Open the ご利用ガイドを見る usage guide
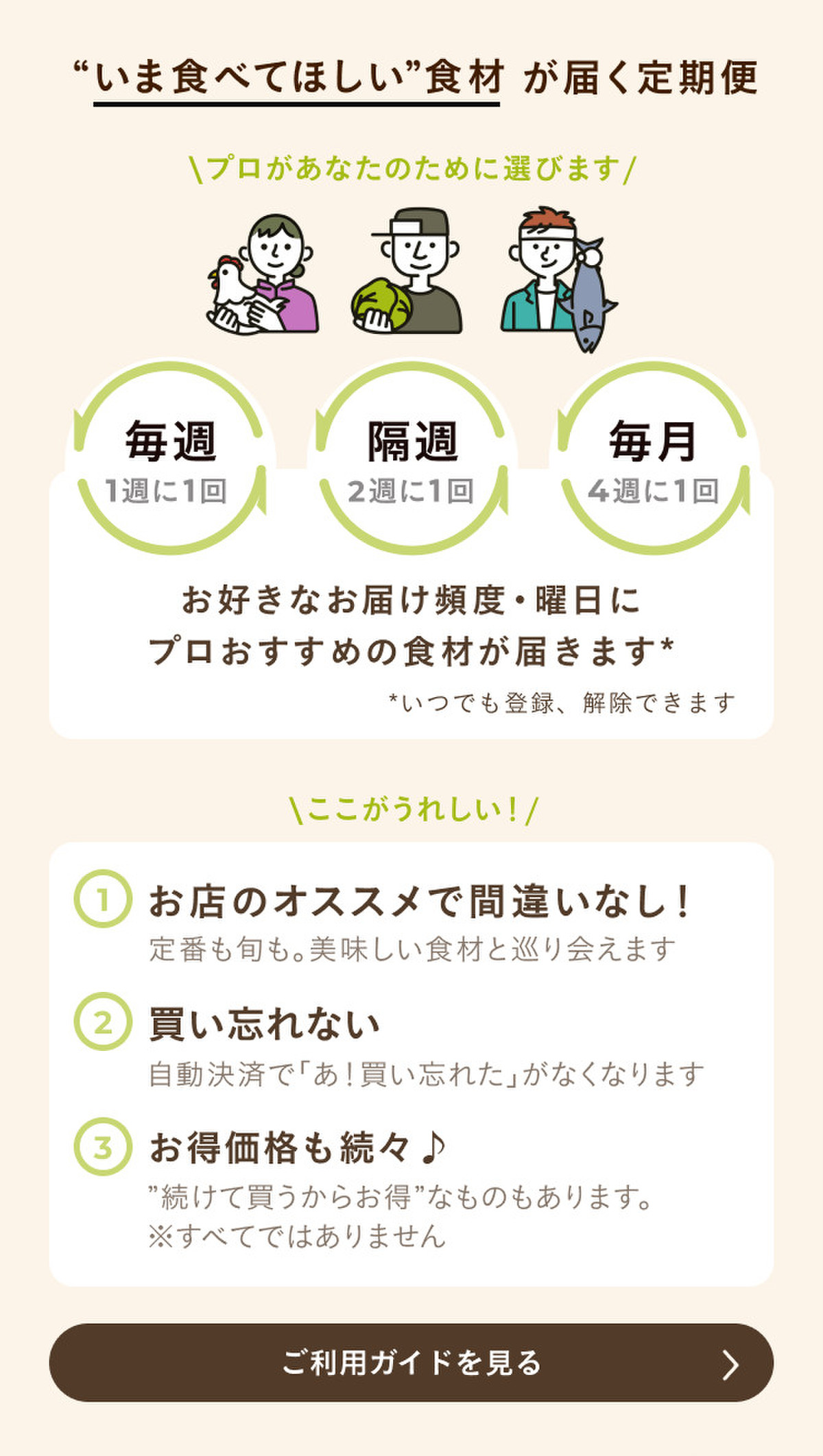This screenshot has height=1456, width=823. pyautogui.click(x=411, y=1363)
